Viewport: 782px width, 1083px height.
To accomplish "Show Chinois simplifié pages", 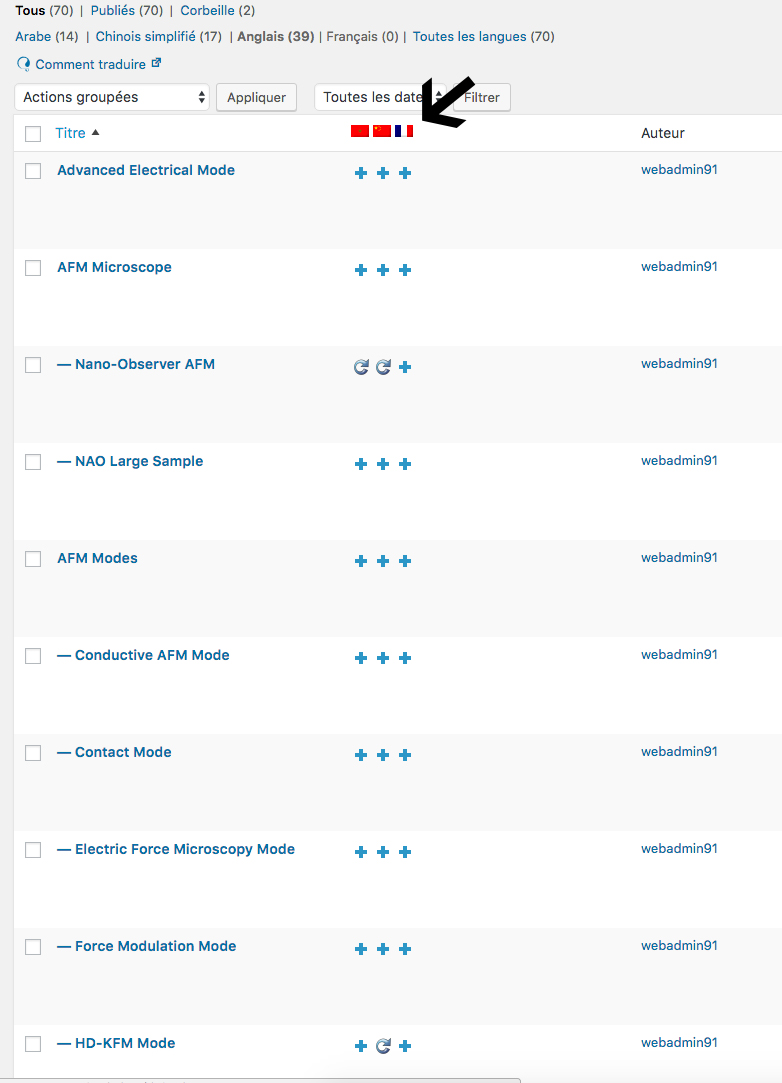I will coord(146,37).
